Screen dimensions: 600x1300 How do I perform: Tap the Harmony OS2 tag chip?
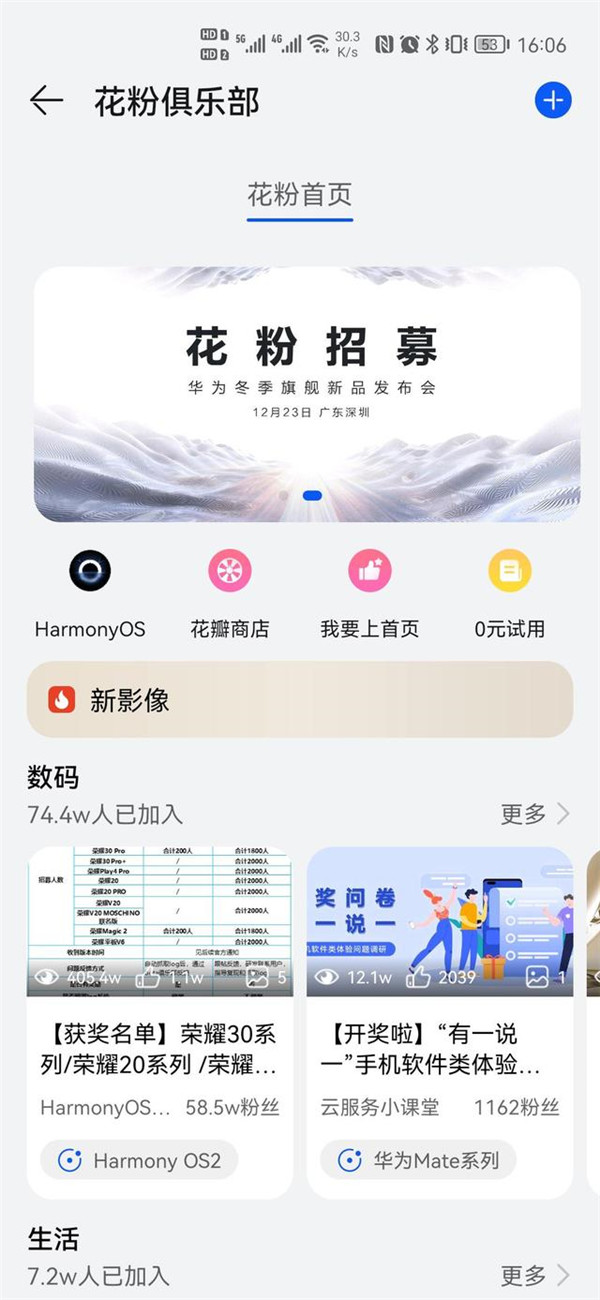pyautogui.click(x=140, y=1160)
